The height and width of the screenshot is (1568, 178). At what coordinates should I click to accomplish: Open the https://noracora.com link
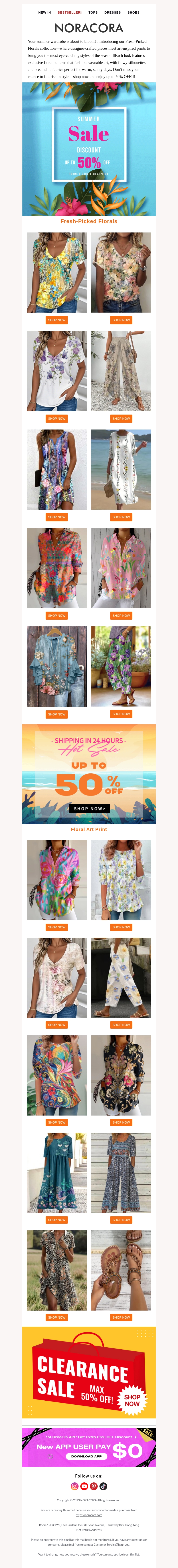coord(89,1515)
